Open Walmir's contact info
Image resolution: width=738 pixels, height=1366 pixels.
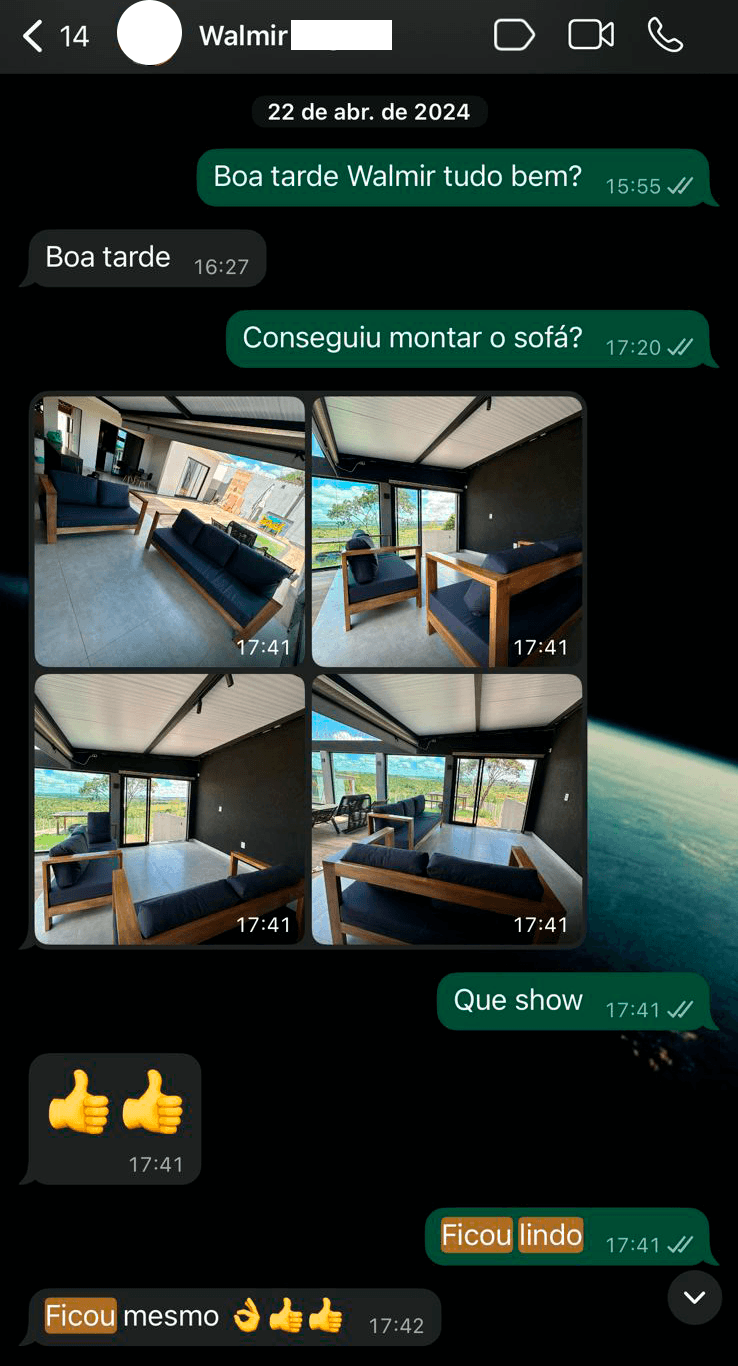[x=243, y=37]
